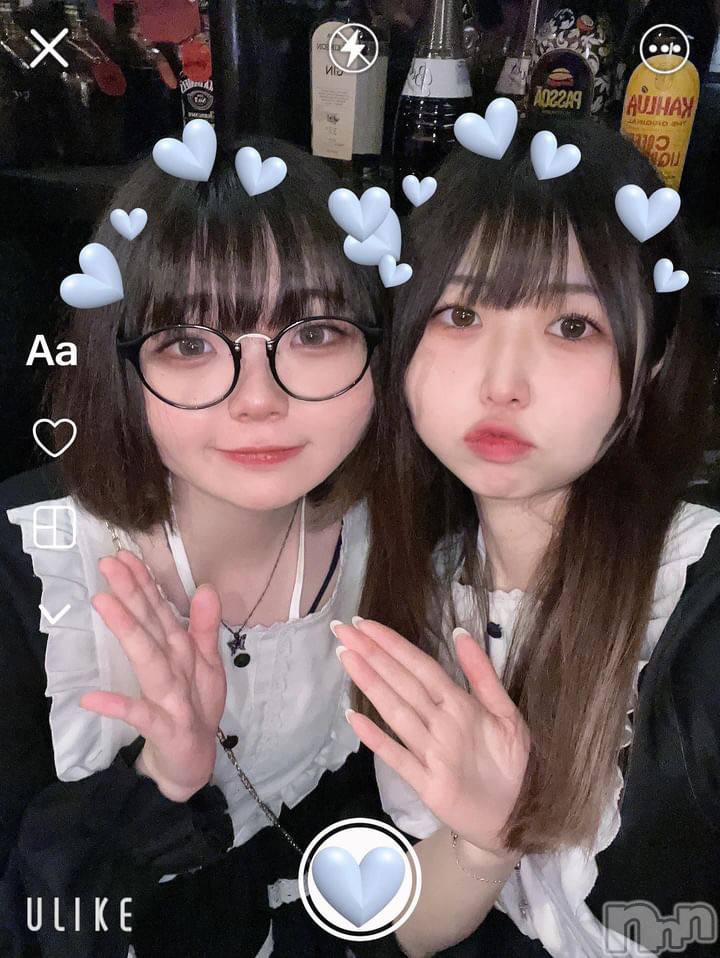Expand the side toolbar chevron
Viewport: 720px width, 958px height.
(54, 613)
